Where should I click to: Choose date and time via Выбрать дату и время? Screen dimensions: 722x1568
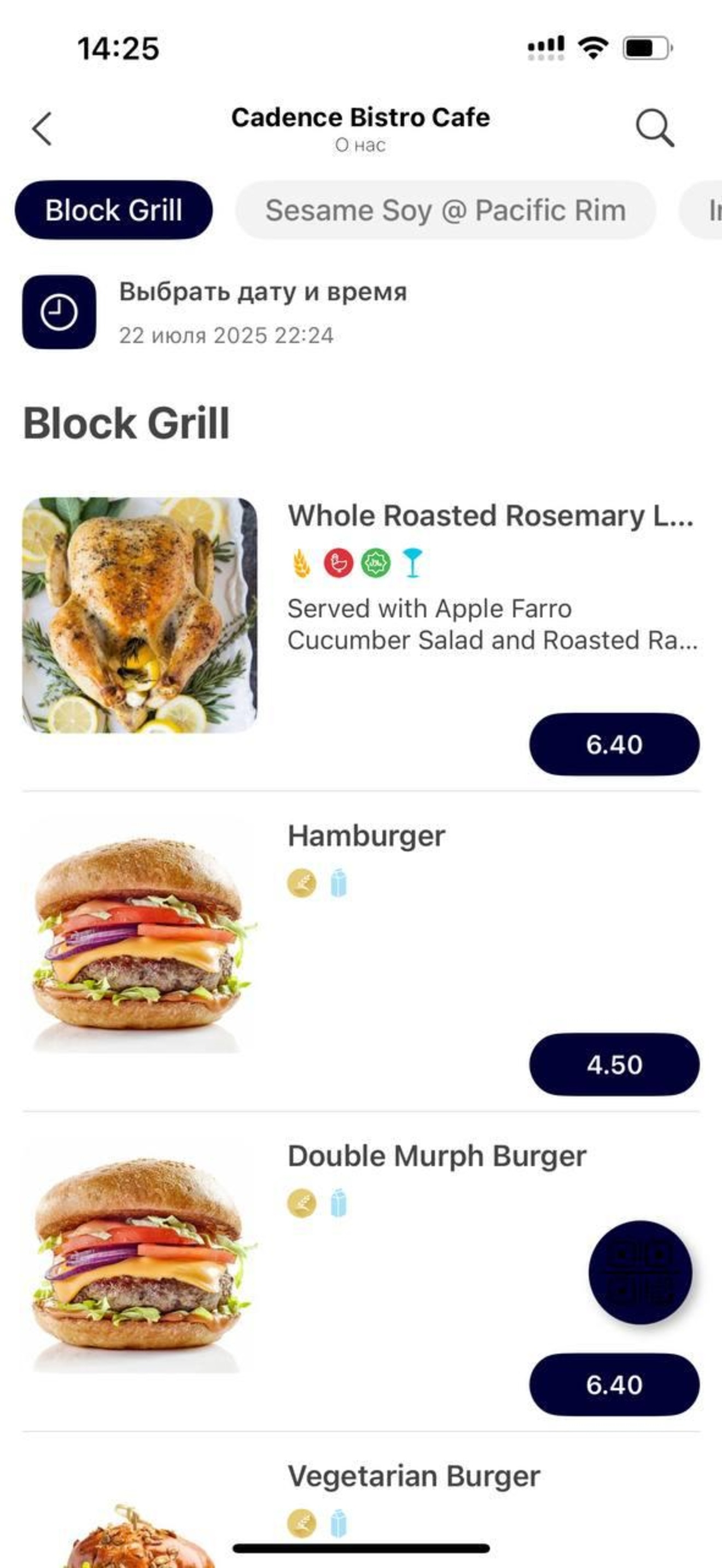pyautogui.click(x=263, y=291)
